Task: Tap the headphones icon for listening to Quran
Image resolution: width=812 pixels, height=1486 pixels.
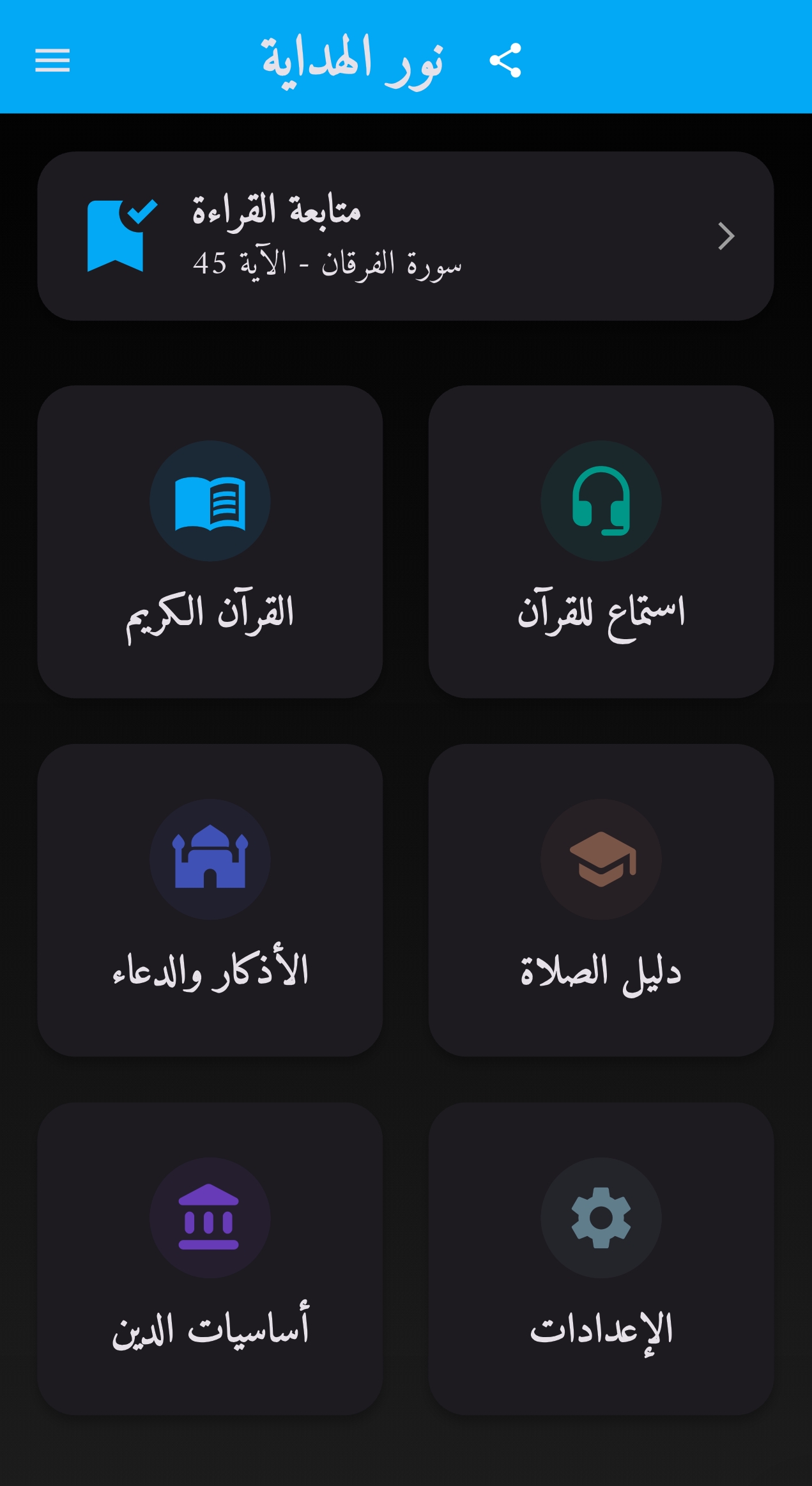Action: point(601,502)
